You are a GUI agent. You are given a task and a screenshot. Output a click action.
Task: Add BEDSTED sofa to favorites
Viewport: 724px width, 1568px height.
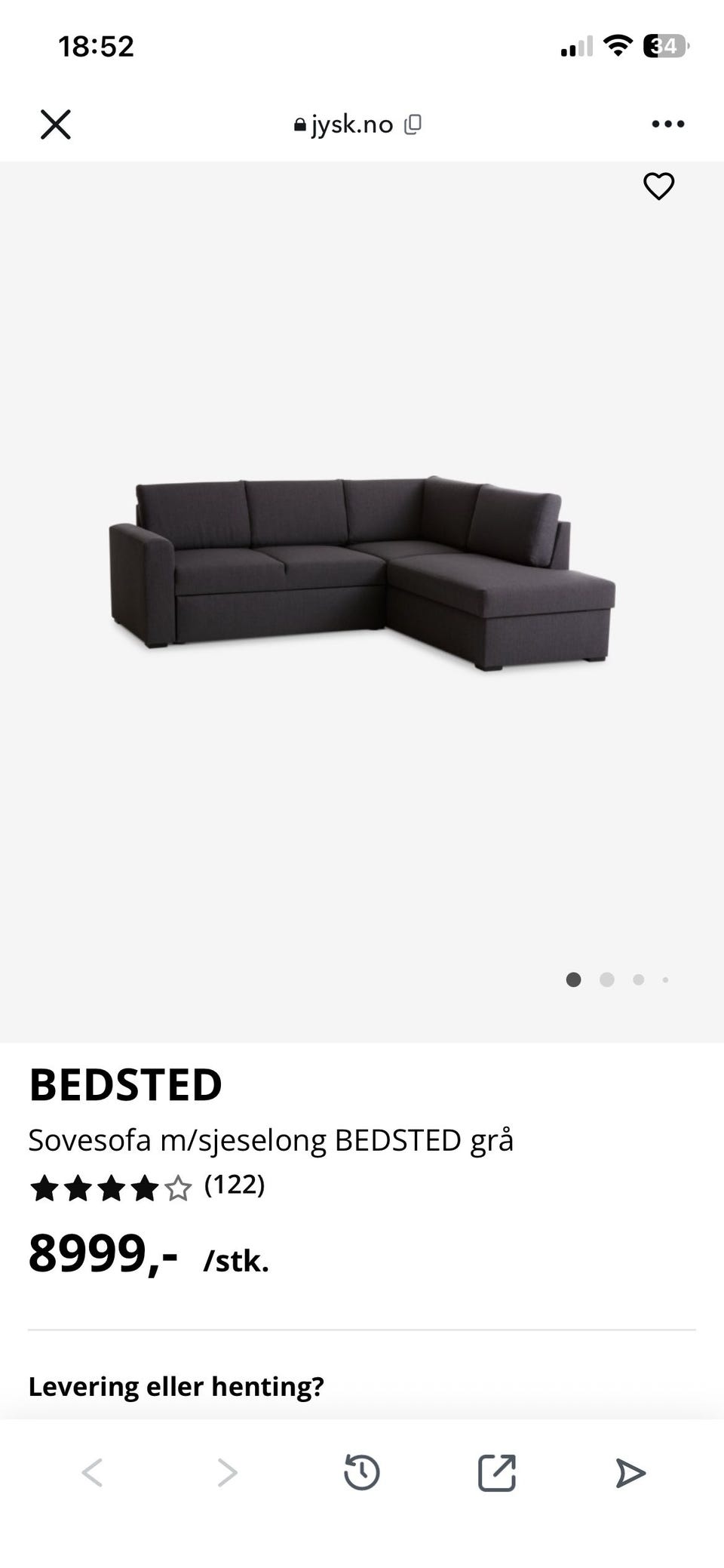(658, 186)
